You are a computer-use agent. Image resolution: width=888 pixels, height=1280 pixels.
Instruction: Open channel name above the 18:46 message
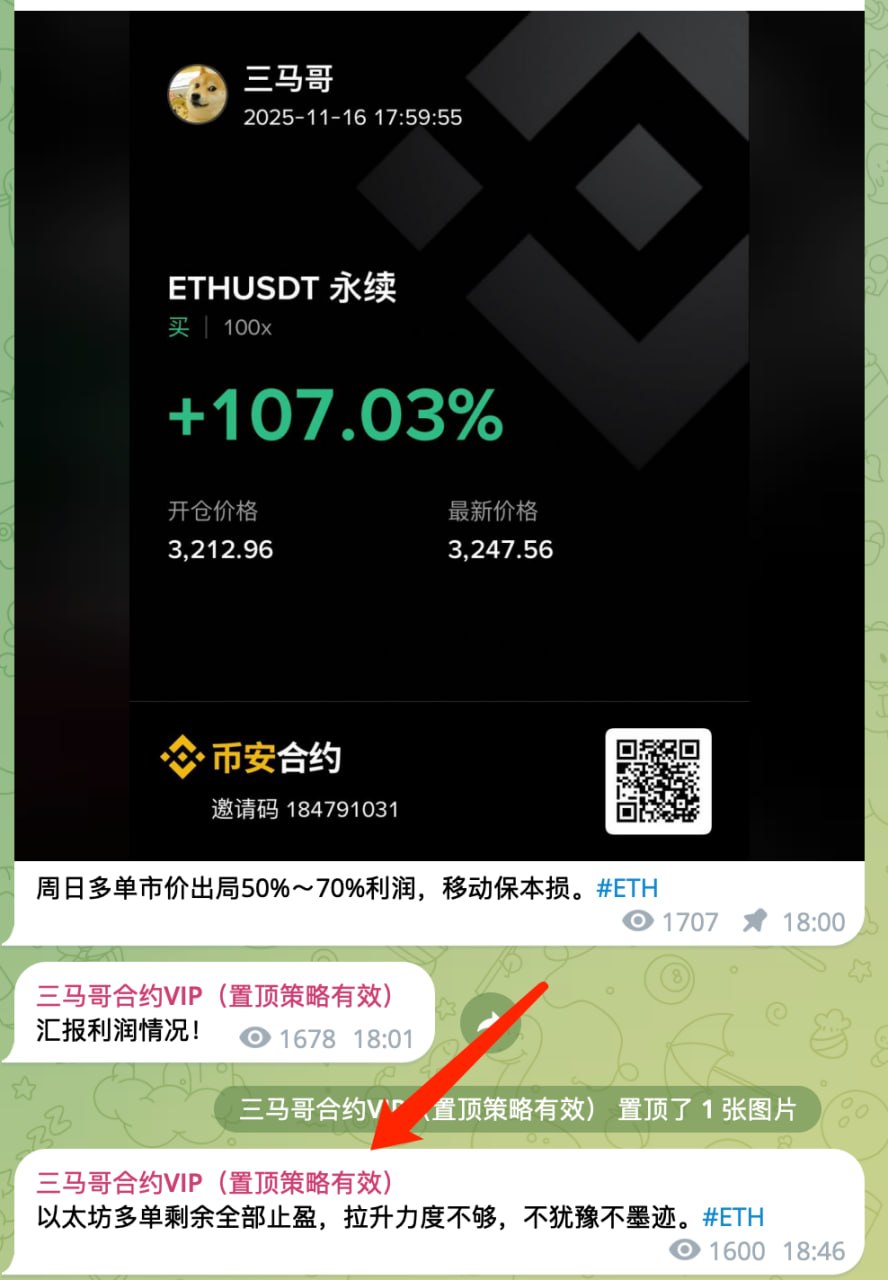(x=215, y=1182)
